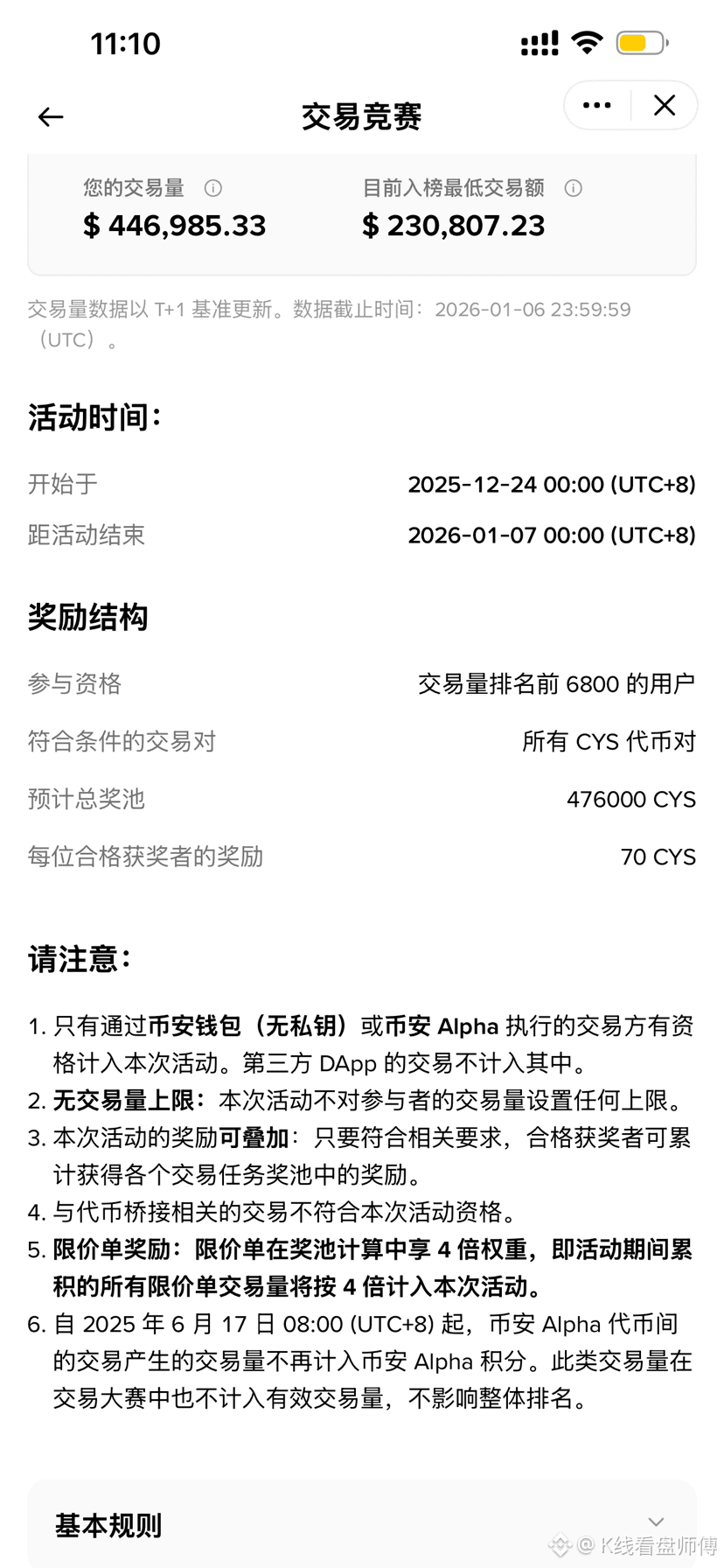Close the competition page with the X

(x=665, y=105)
